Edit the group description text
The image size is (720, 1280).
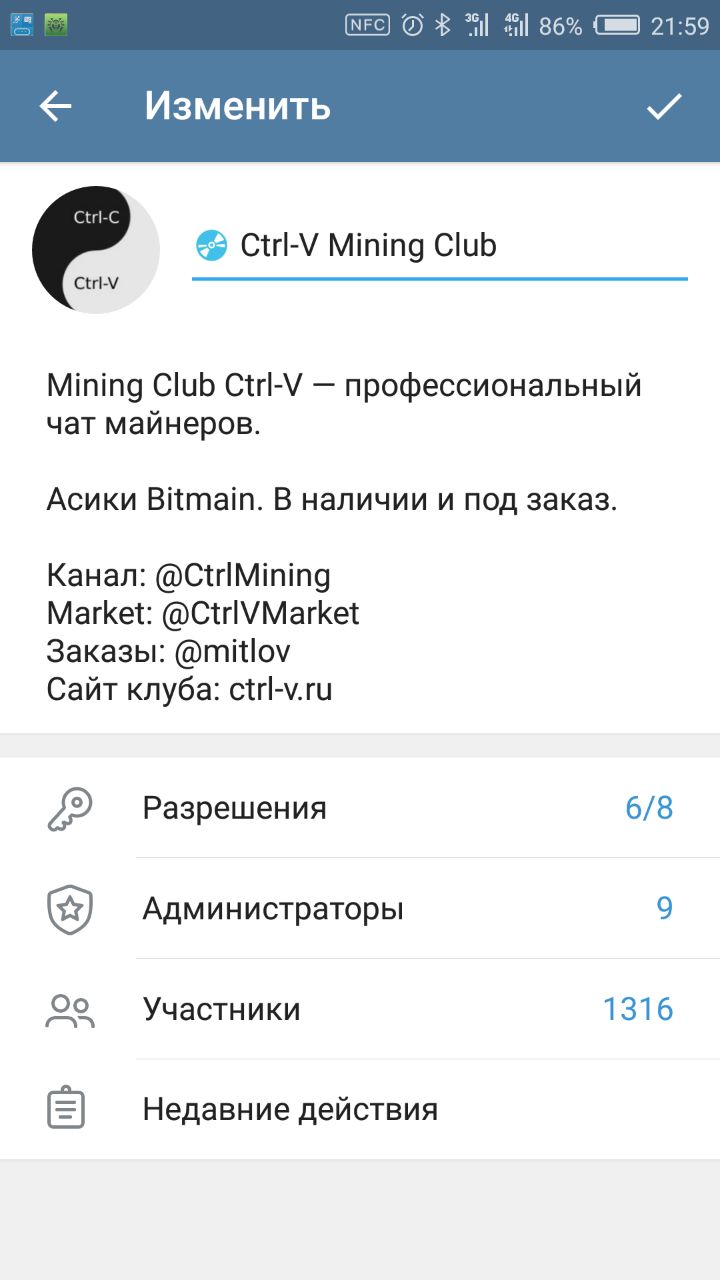point(345,538)
